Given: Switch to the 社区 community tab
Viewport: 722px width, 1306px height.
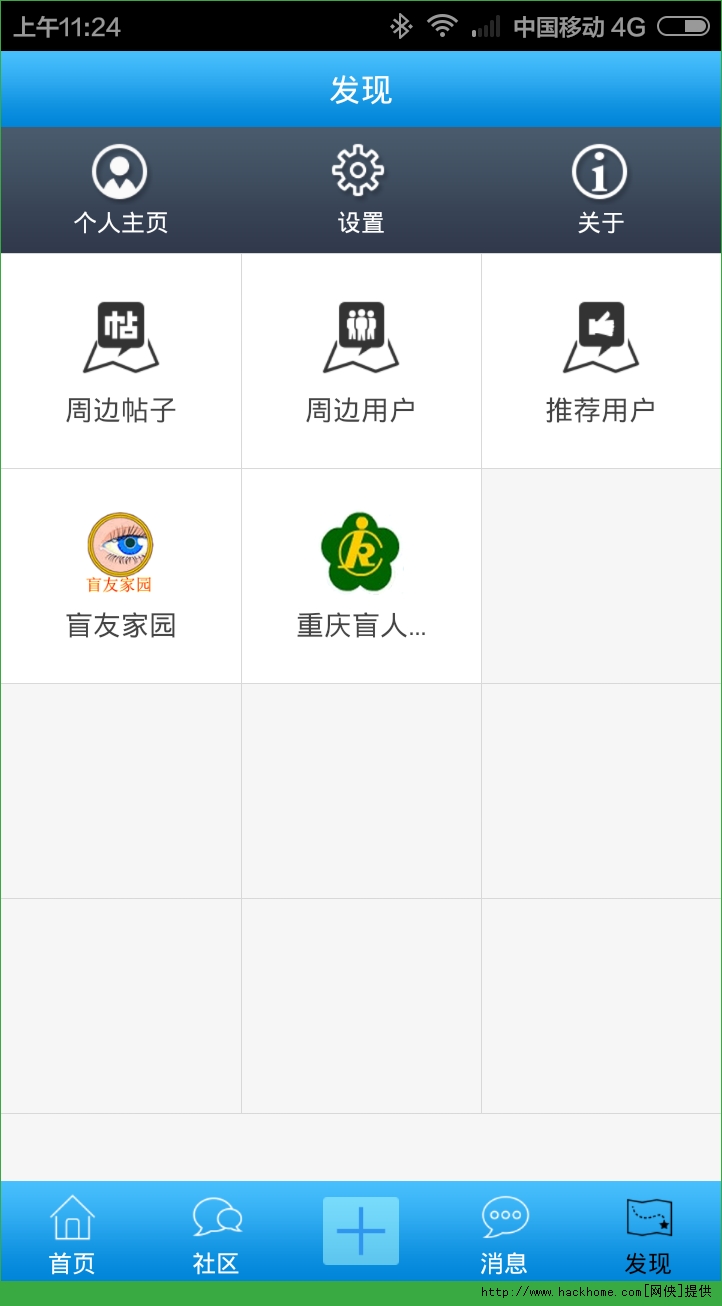Looking at the screenshot, I should [216, 1234].
